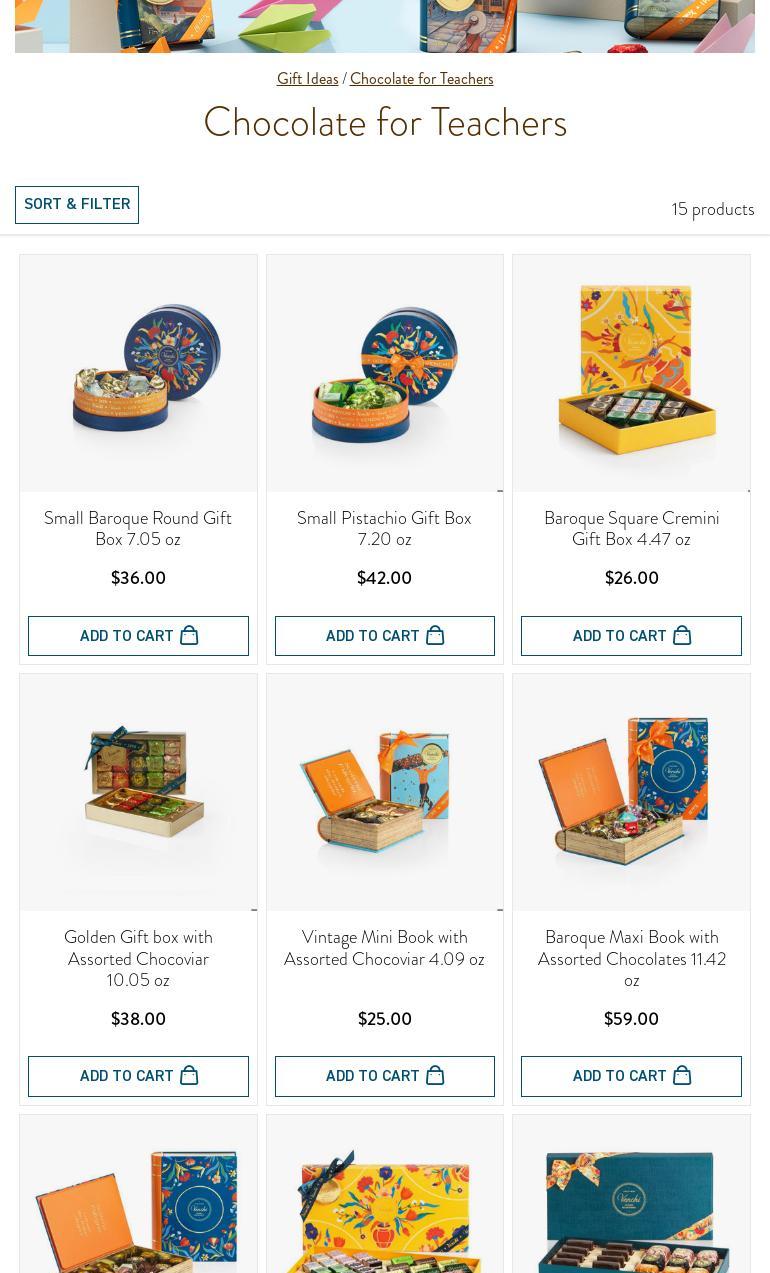View Small Pistachio Gift Box product image
770x1273 pixels.
[385, 373]
